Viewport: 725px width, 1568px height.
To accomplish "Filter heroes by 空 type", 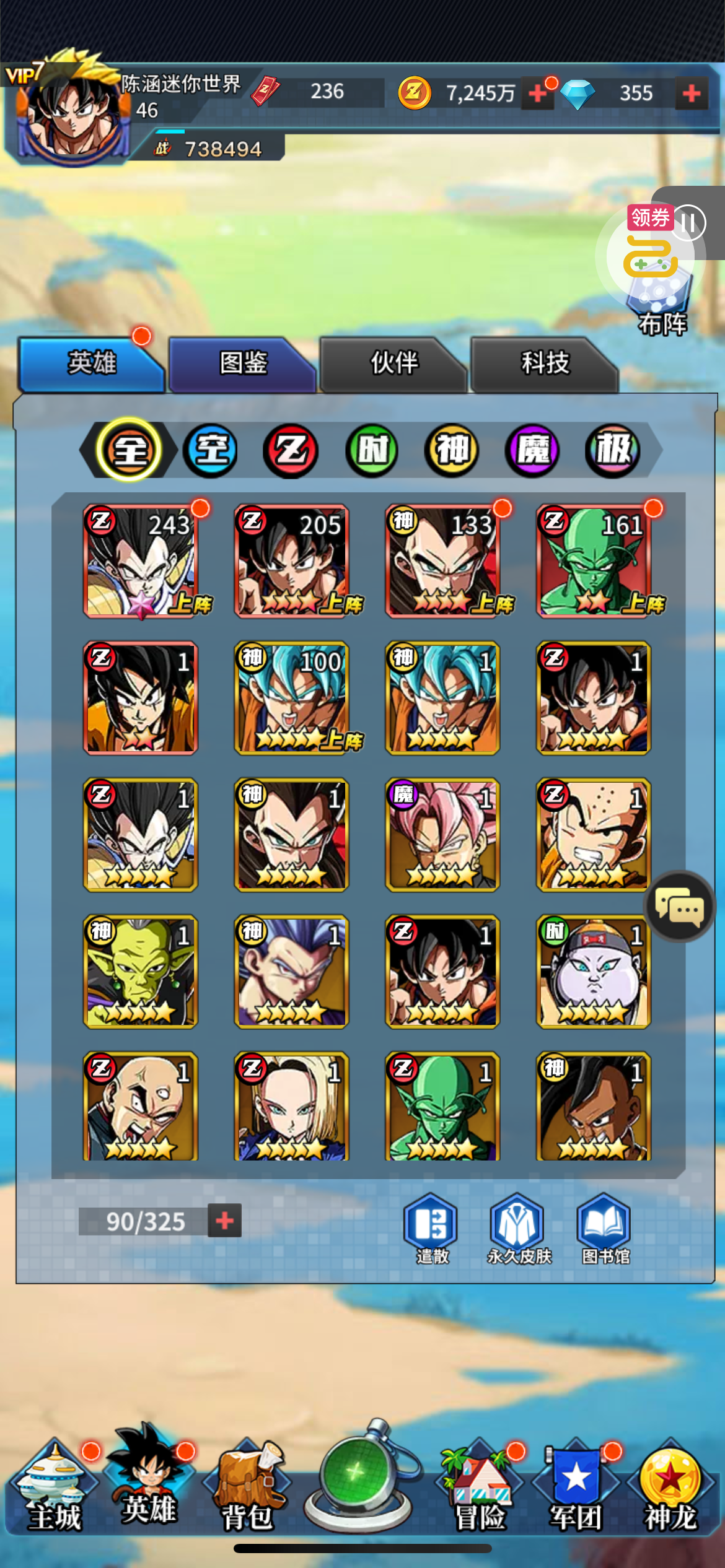I will pyautogui.click(x=211, y=450).
